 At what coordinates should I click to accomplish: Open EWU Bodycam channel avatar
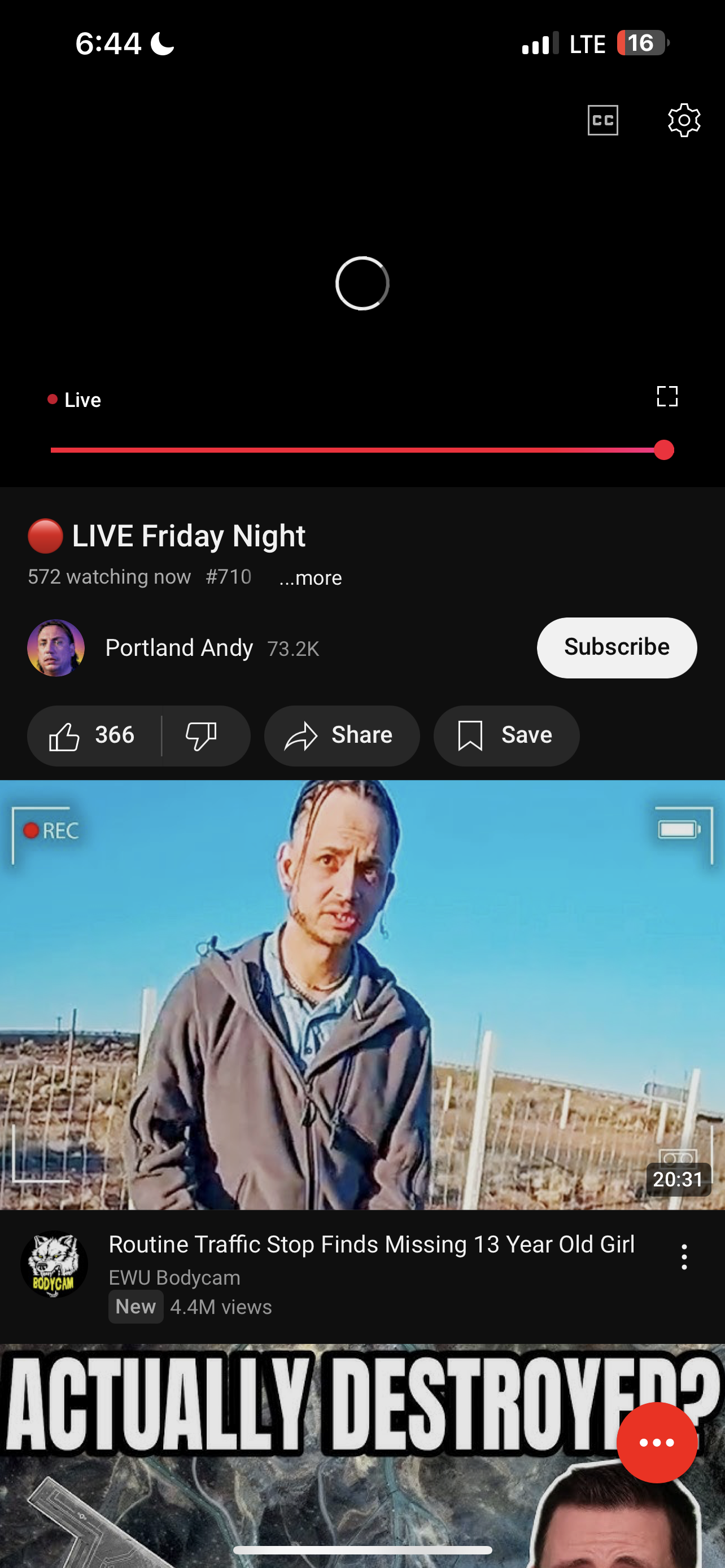point(54,1264)
